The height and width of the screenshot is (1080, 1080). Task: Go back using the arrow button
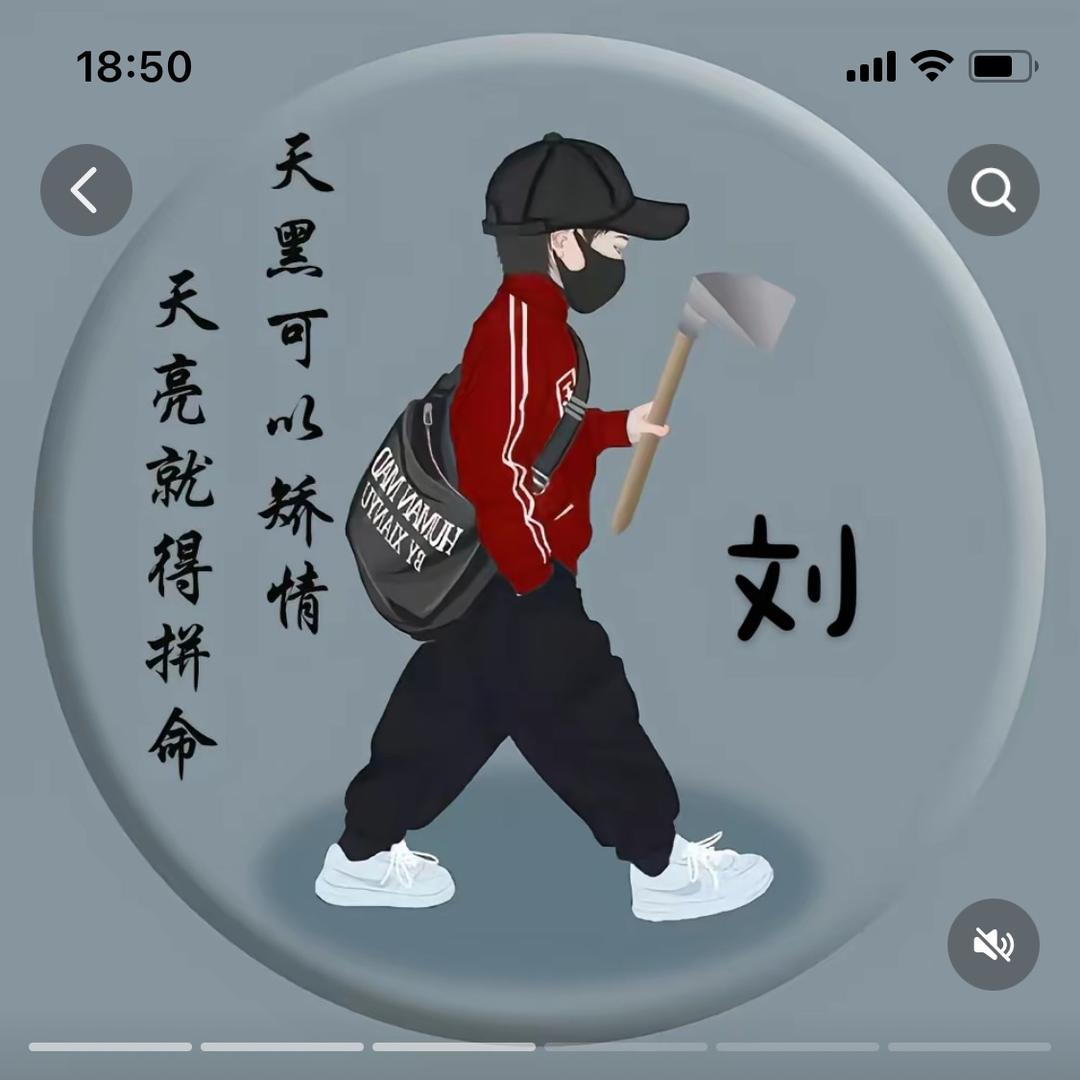click(86, 190)
